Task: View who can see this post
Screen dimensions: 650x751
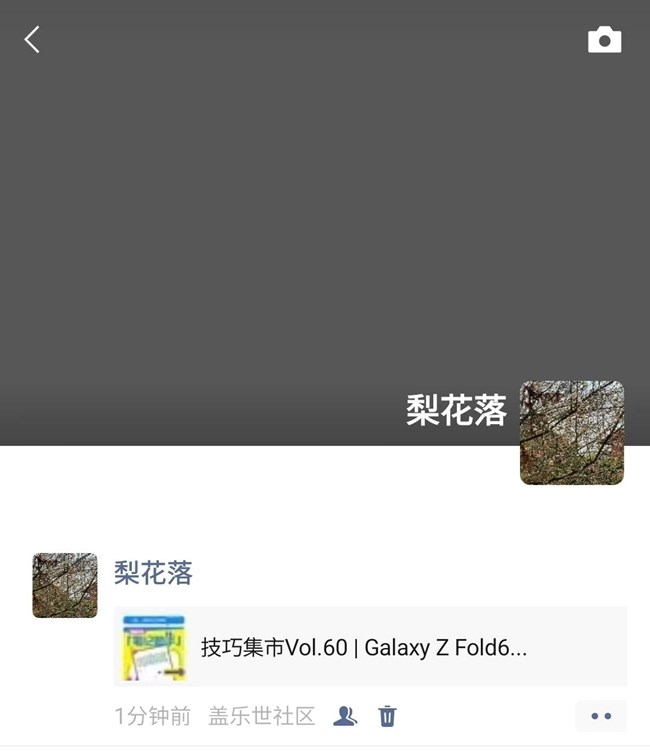Action: 345,716
